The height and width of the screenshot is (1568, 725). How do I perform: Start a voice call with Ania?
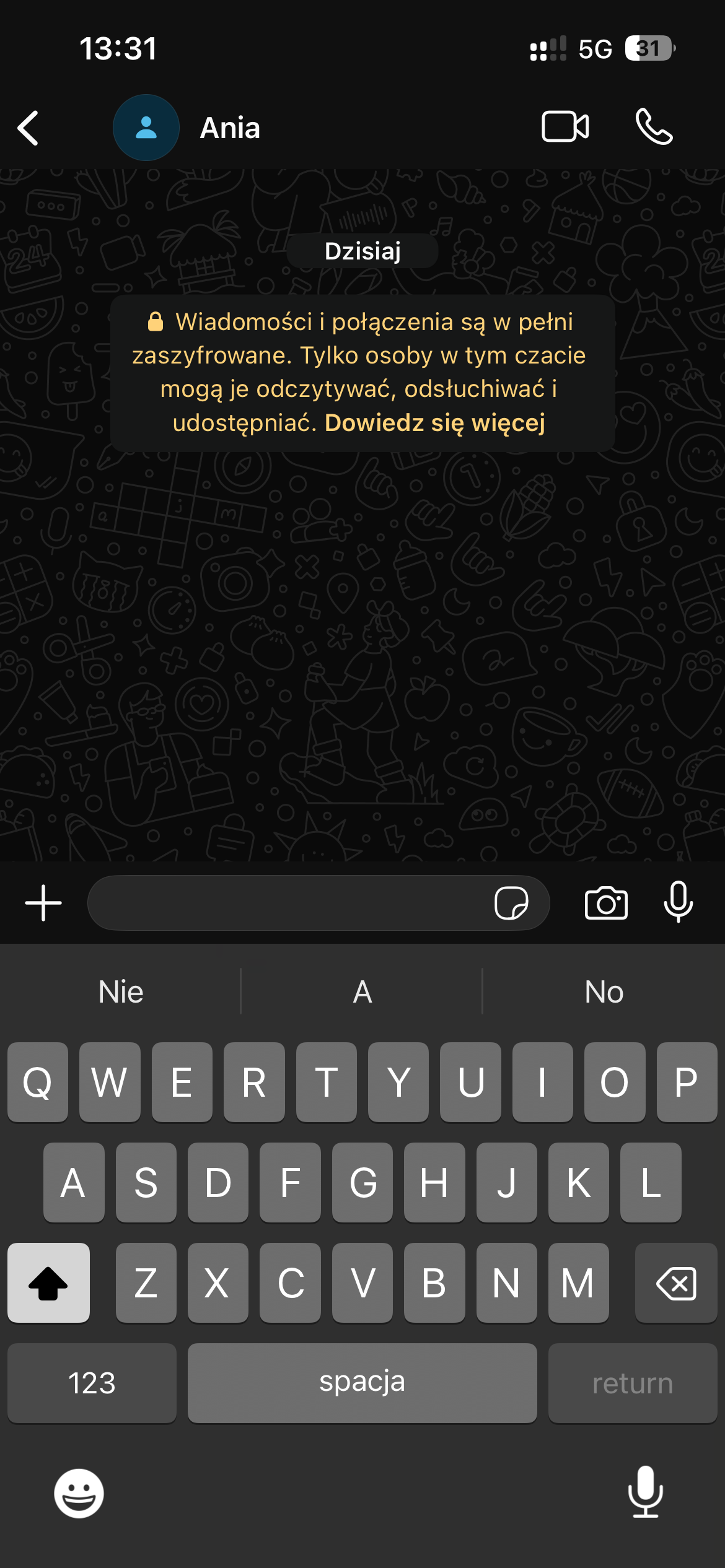pyautogui.click(x=654, y=127)
